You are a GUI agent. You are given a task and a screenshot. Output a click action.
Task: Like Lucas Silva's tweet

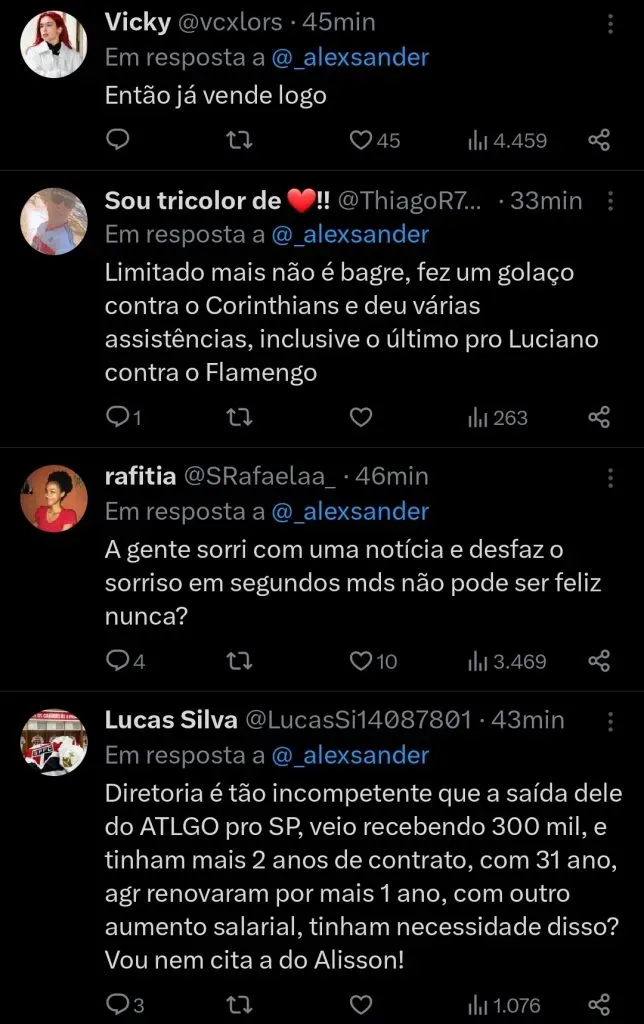pos(361,1004)
